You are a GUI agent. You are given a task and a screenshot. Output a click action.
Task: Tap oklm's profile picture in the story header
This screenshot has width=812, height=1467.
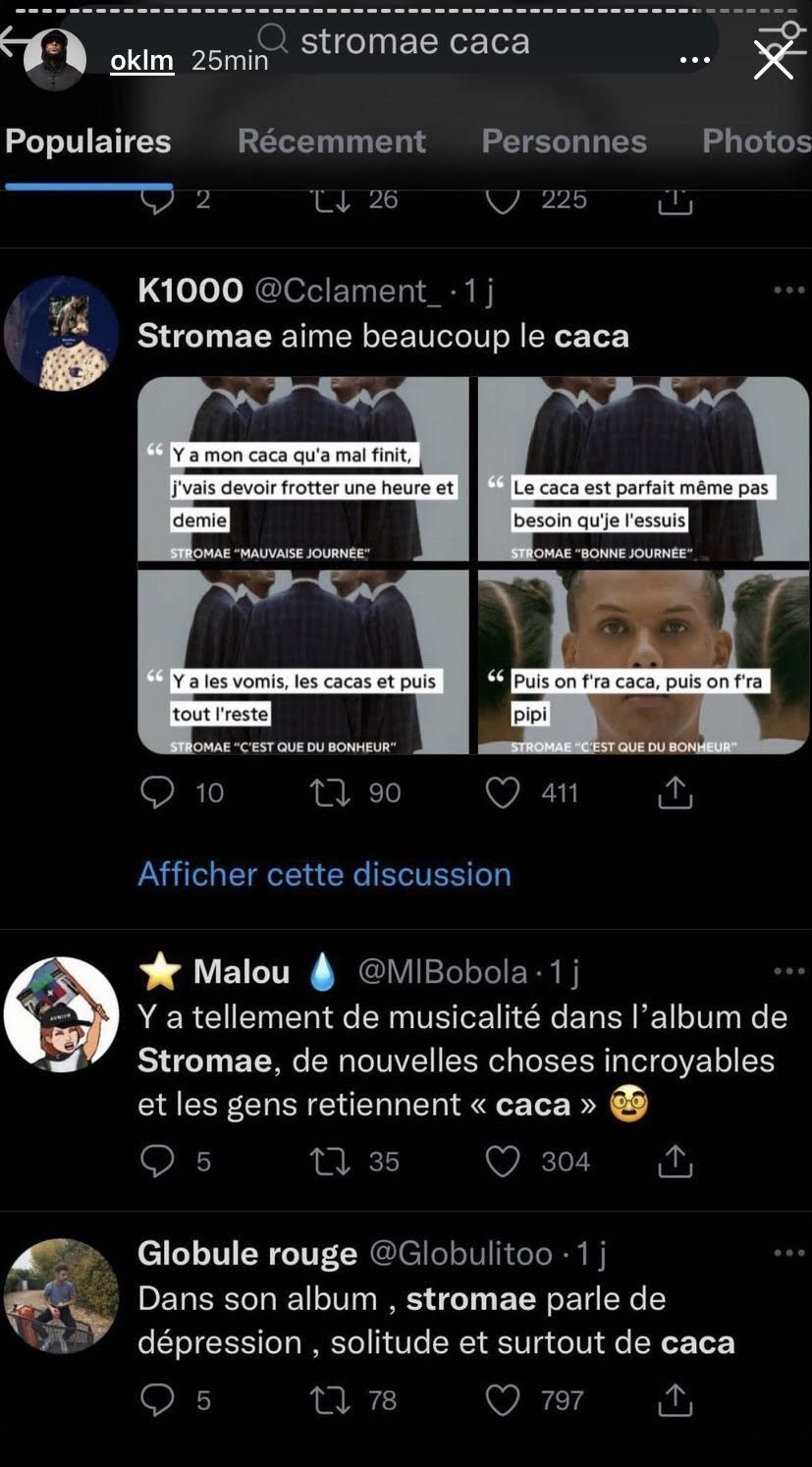[x=55, y=60]
